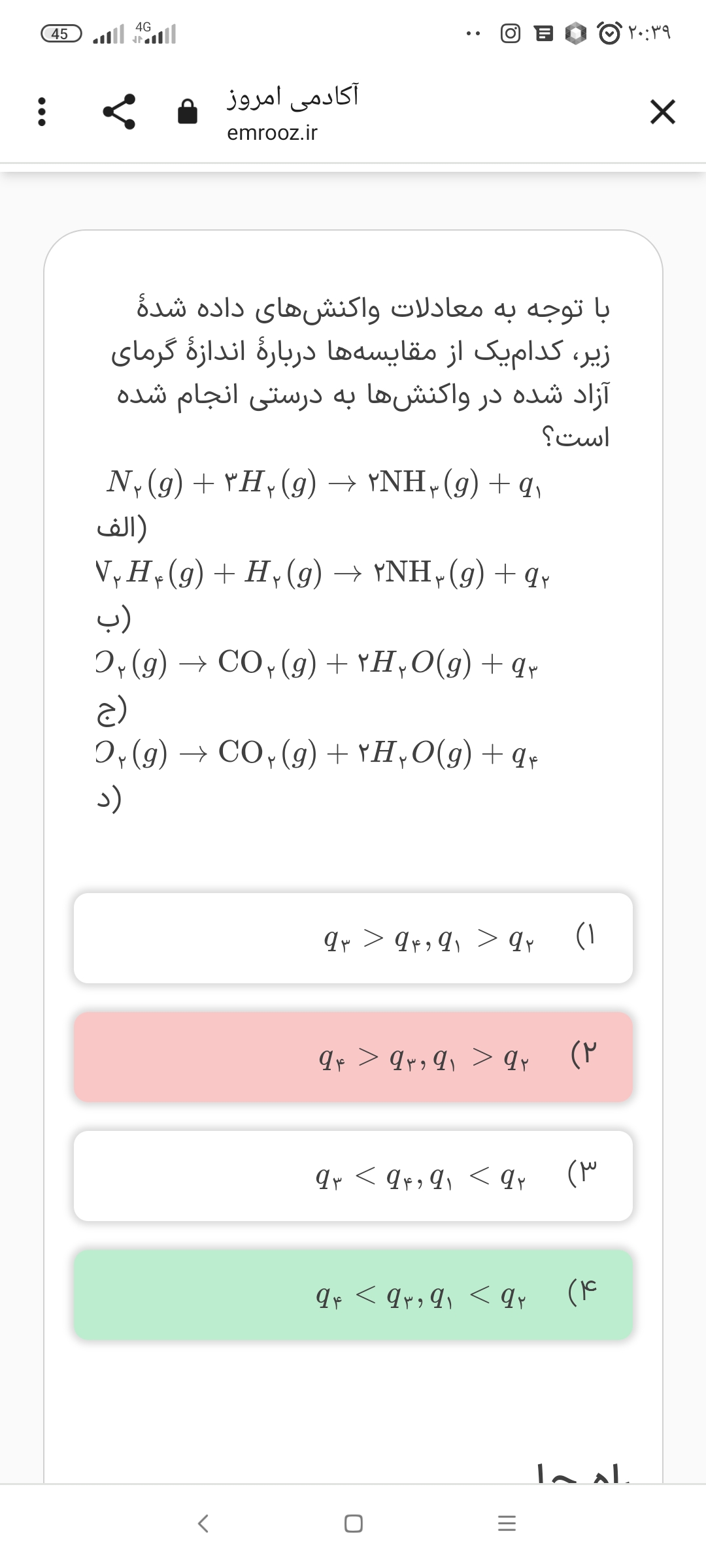This screenshot has height=1568, width=706.
Task: Close the in-app browser tab
Action: (662, 112)
